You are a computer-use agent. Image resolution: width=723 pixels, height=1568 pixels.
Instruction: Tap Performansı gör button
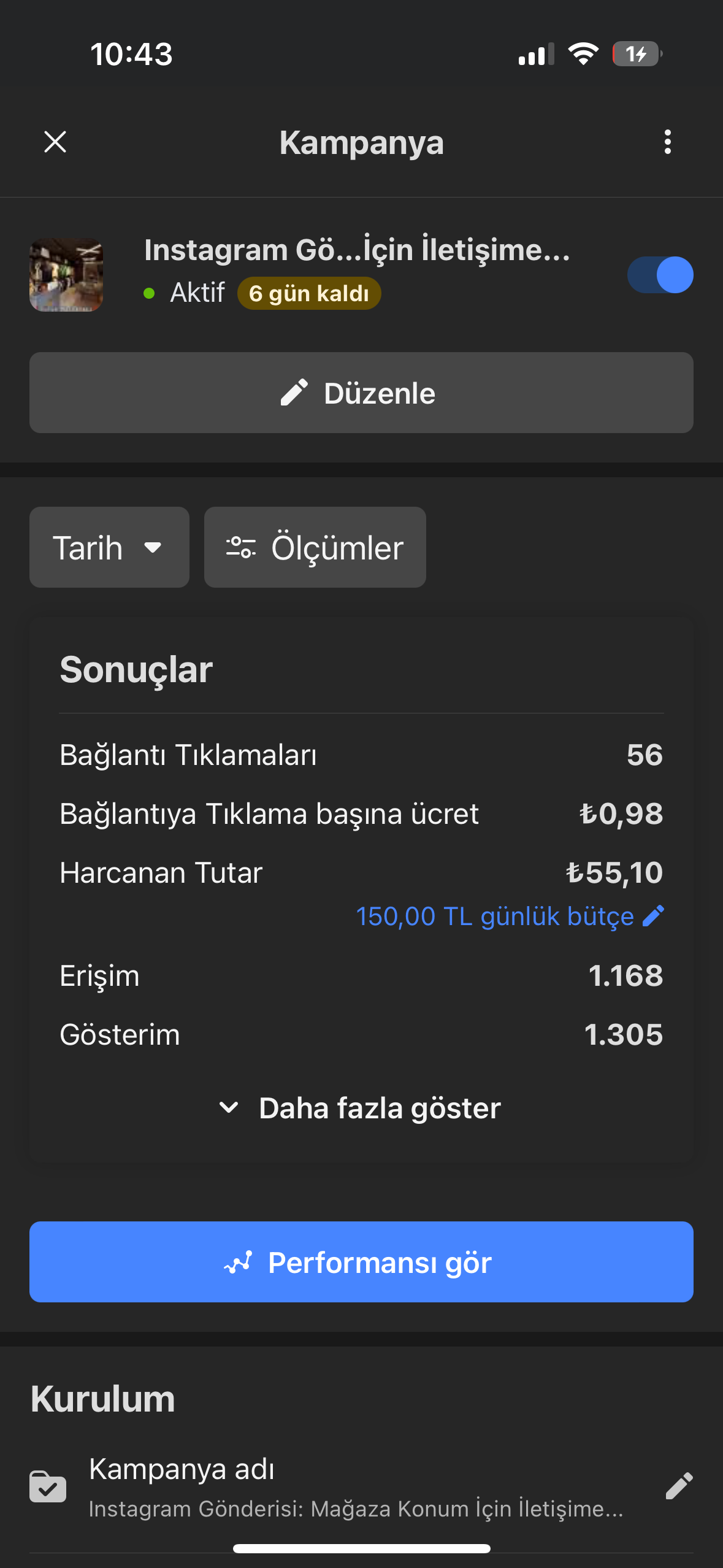[361, 1262]
